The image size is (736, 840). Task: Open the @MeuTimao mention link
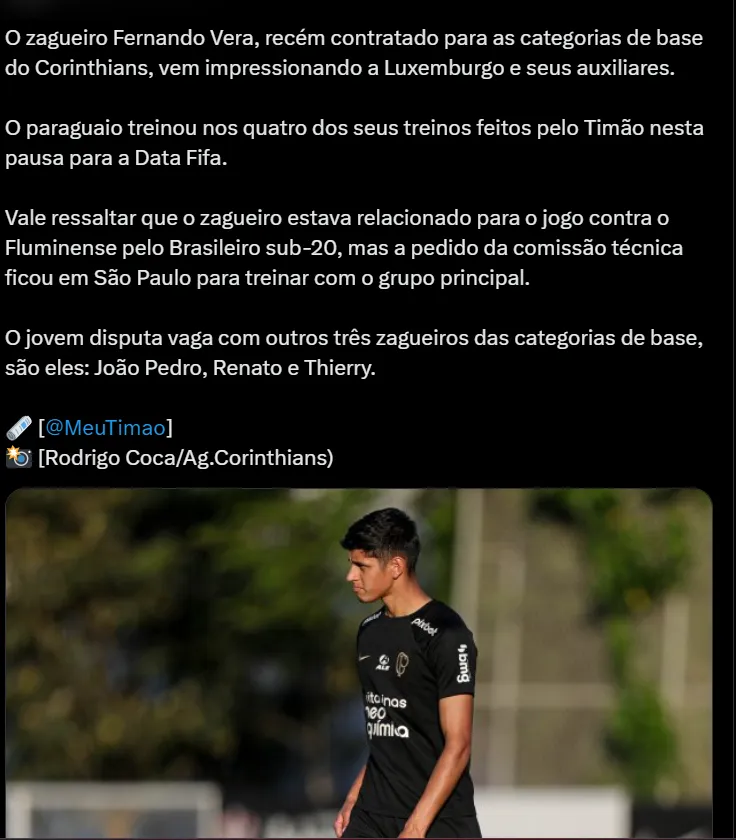(x=105, y=428)
